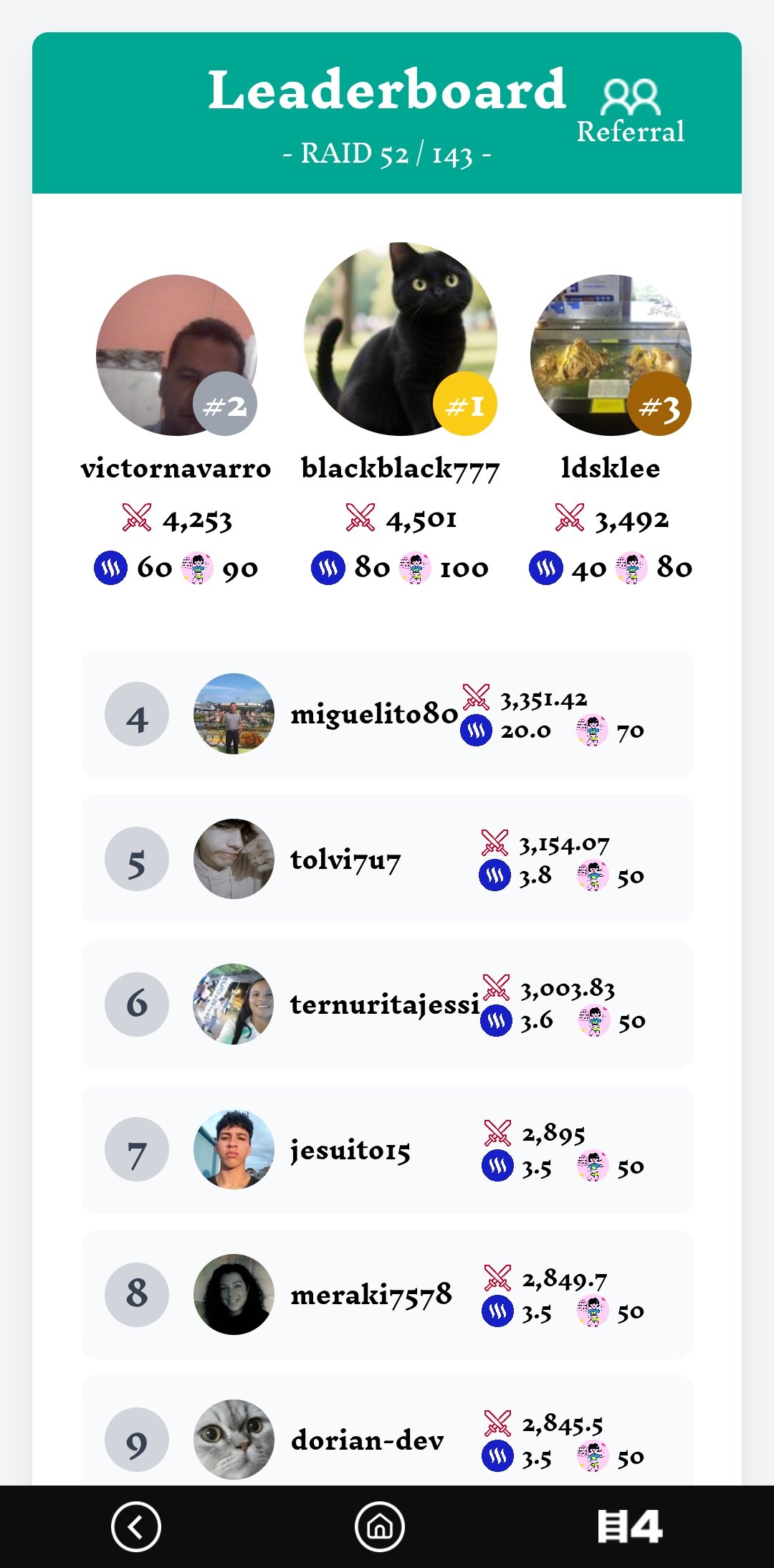Viewport: 774px width, 1568px height.
Task: Open ldsklee's third-place profile
Action: (x=611, y=355)
